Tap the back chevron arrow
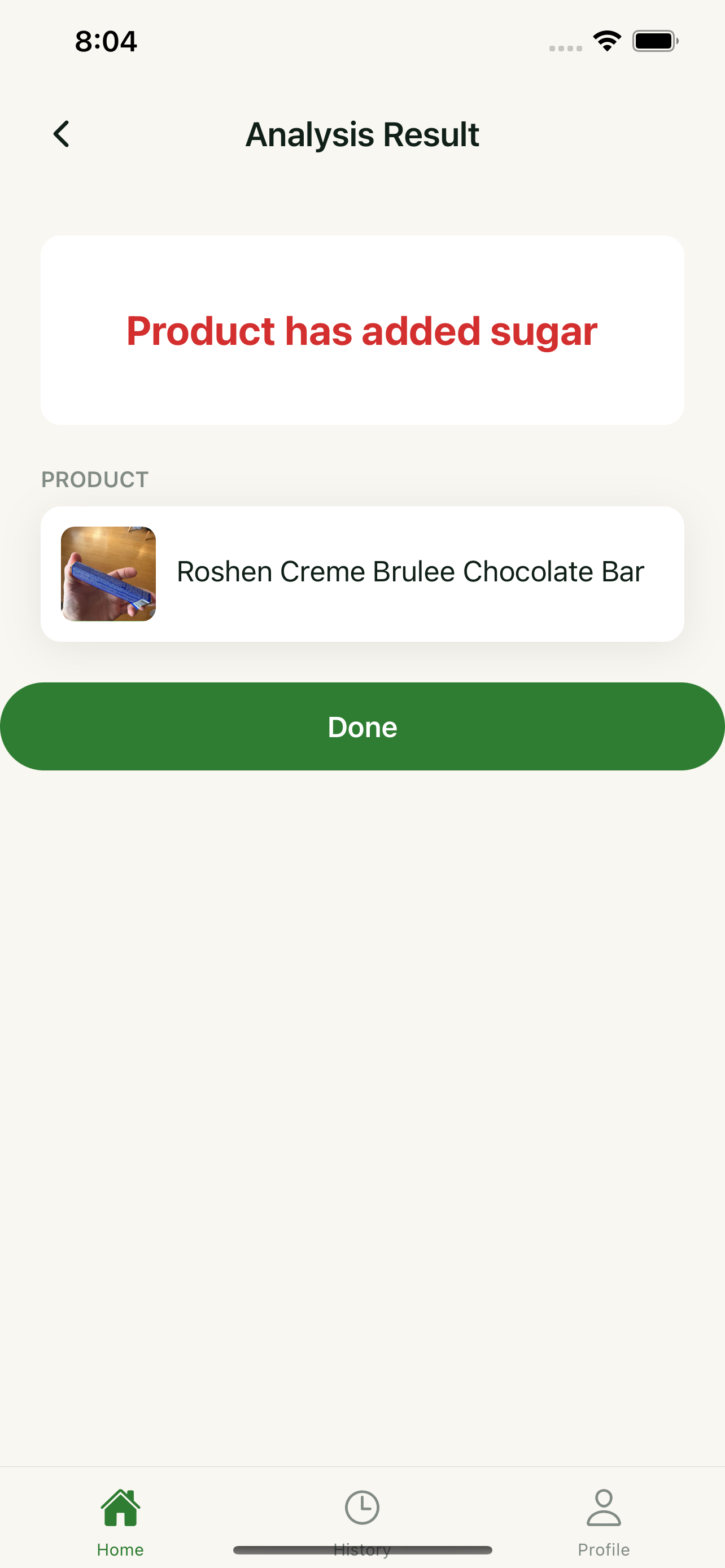The height and width of the screenshot is (1568, 725). pyautogui.click(x=61, y=133)
